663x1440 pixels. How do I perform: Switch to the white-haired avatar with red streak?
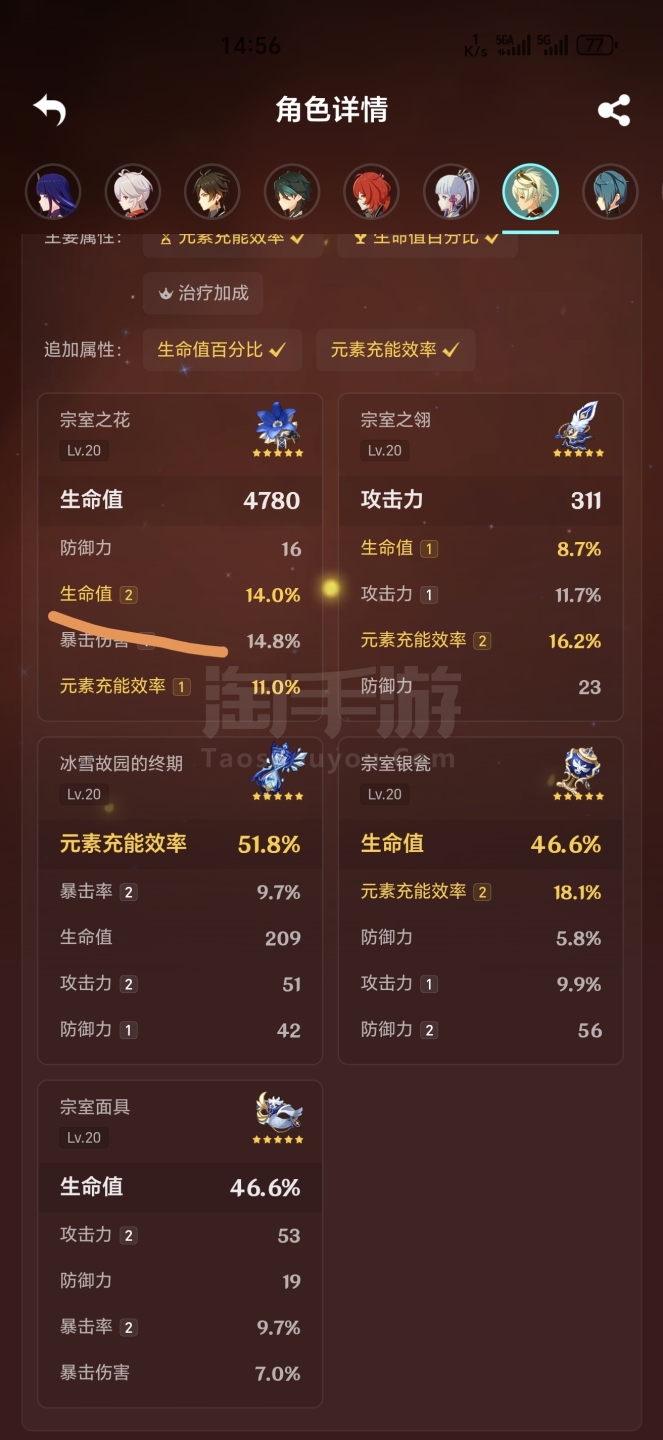pyautogui.click(x=132, y=192)
